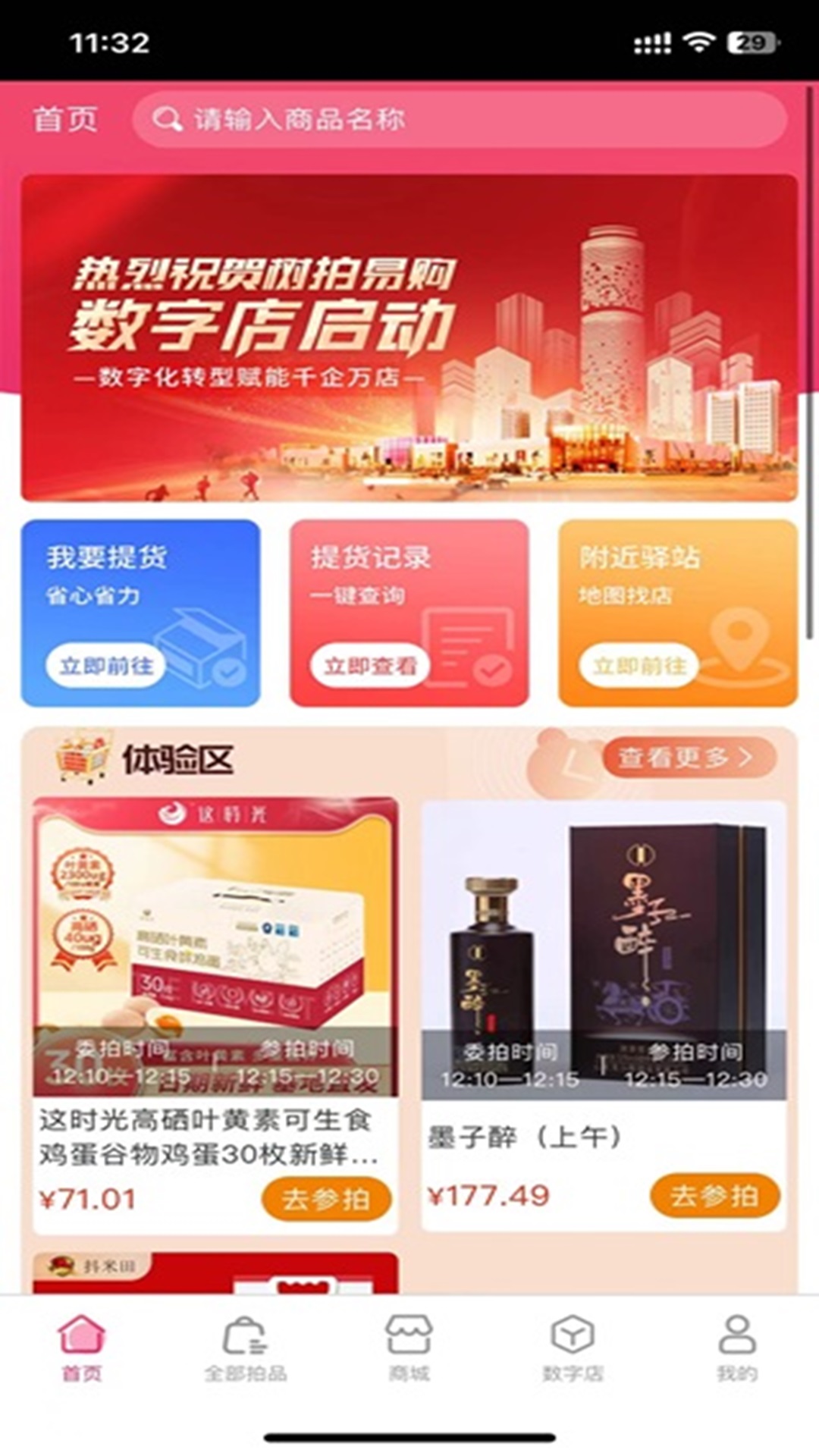819x1456 pixels.
Task: Open the 数字店启动 promotional banner
Action: pyautogui.click(x=409, y=337)
